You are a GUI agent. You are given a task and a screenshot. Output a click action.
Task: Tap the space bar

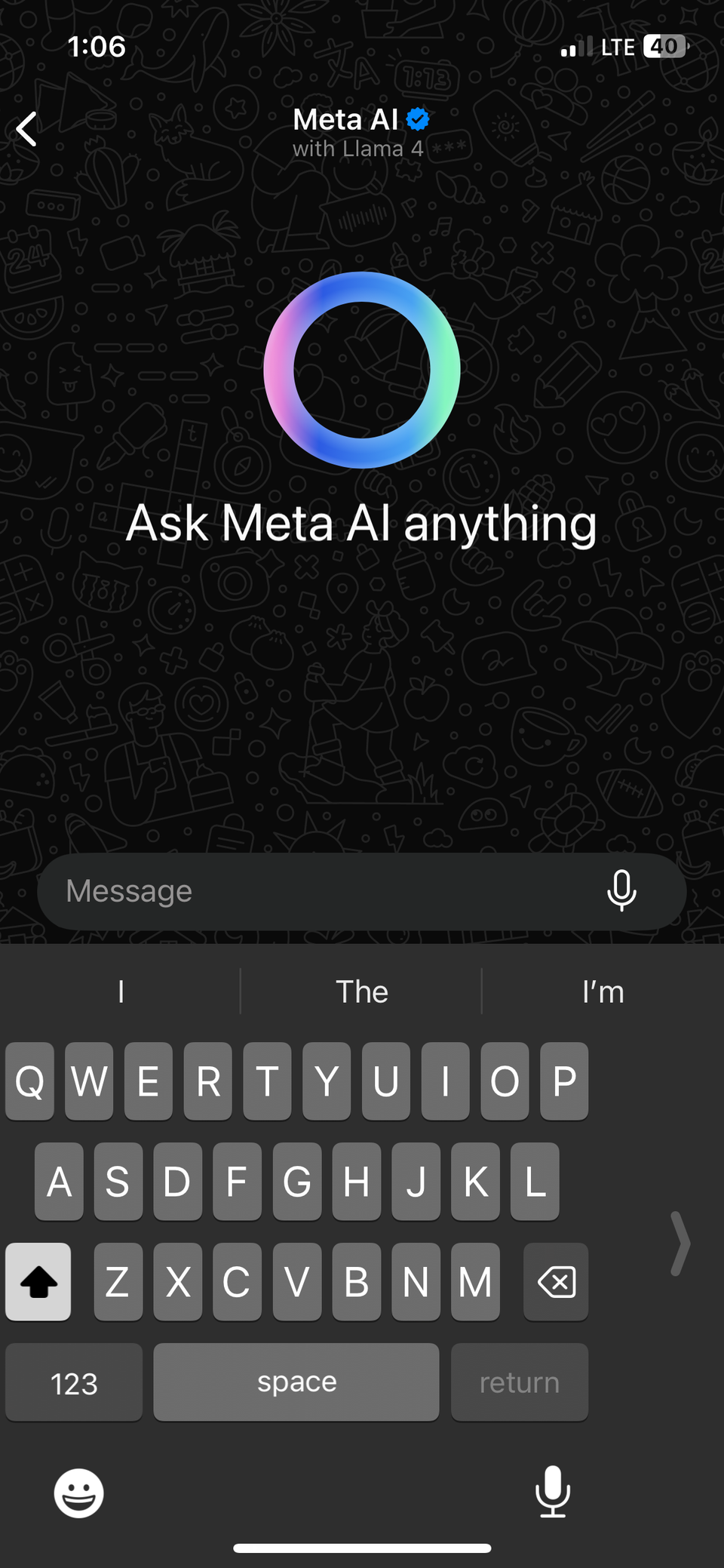tap(296, 1382)
